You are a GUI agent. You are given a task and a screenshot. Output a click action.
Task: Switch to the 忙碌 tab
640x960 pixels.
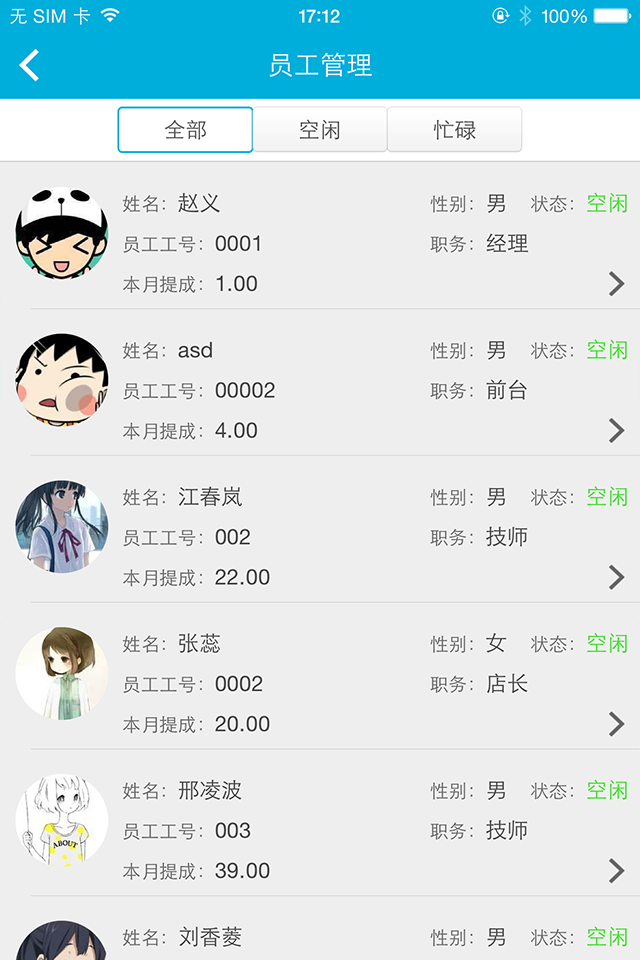pyautogui.click(x=454, y=130)
